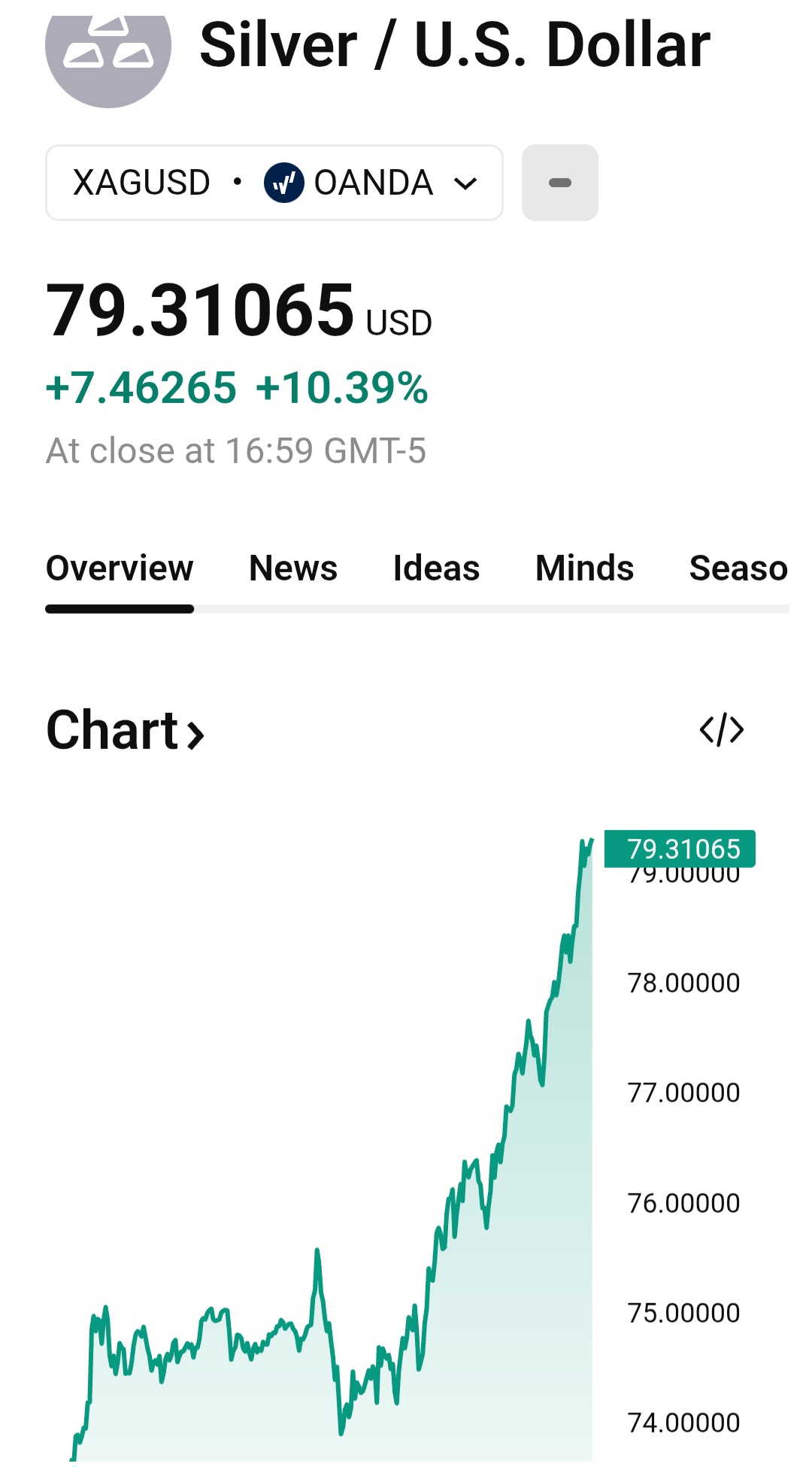
Task: Open the XAGUSD OANDA symbol dropdown
Action: click(x=274, y=183)
